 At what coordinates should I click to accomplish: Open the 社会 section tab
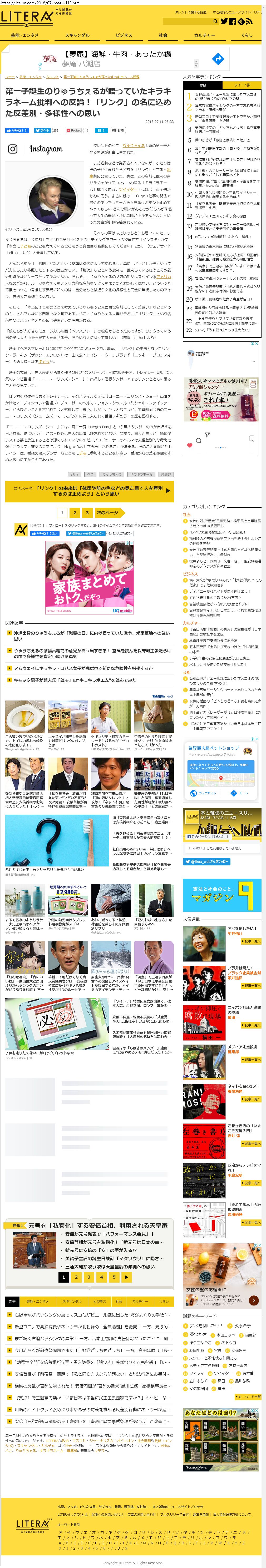pyautogui.click(x=163, y=35)
